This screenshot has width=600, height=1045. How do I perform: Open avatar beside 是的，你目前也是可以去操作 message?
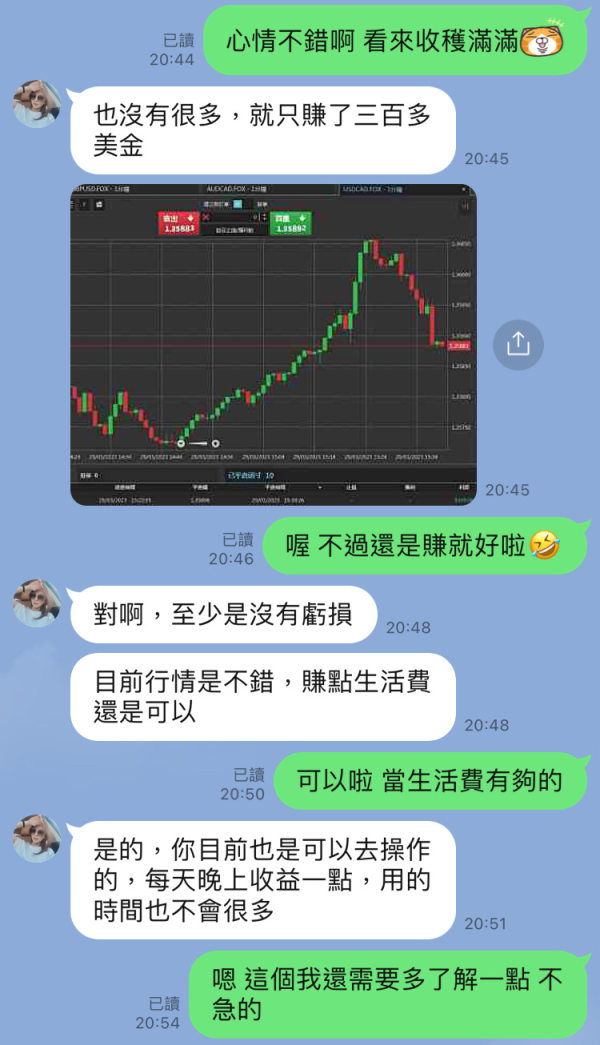pos(37,838)
